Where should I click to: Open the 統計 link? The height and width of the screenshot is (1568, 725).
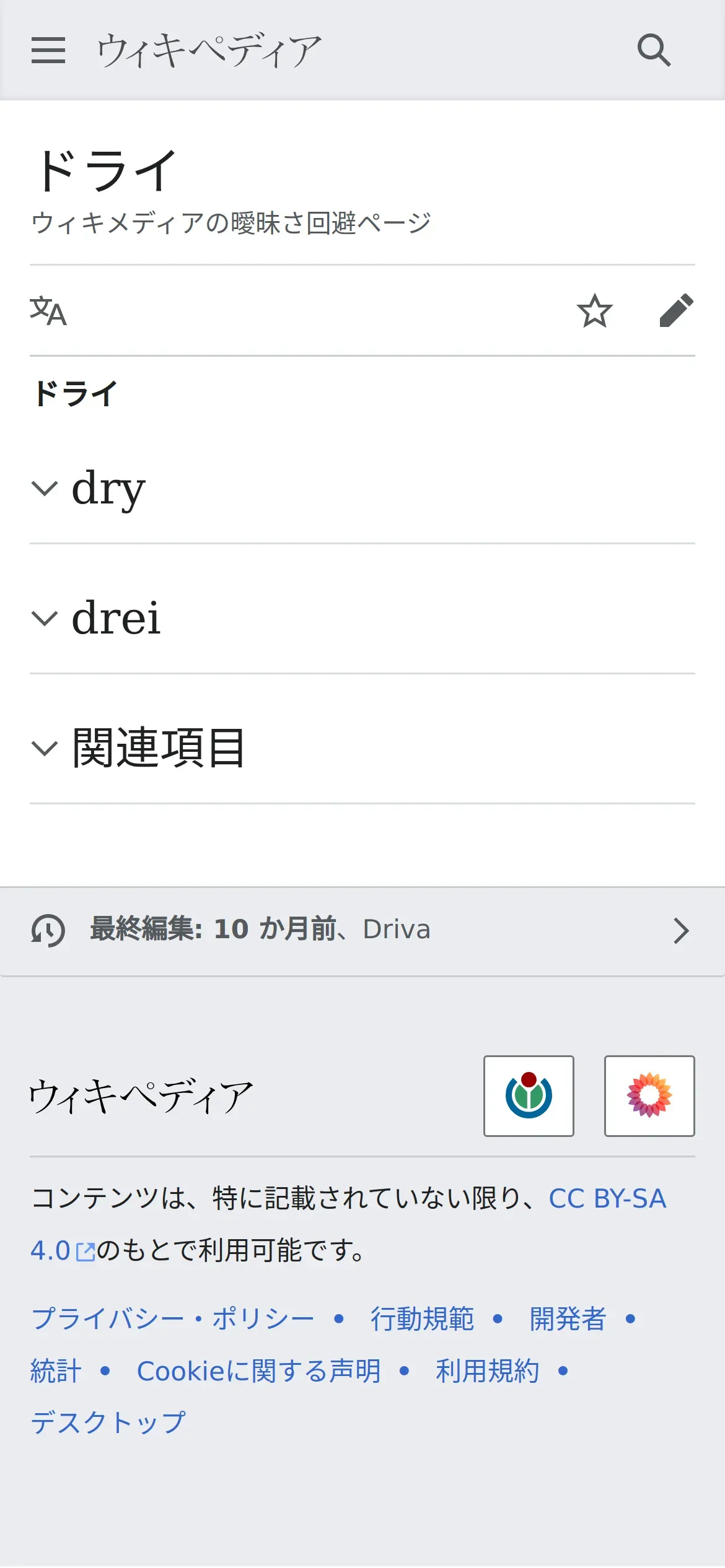[56, 1370]
